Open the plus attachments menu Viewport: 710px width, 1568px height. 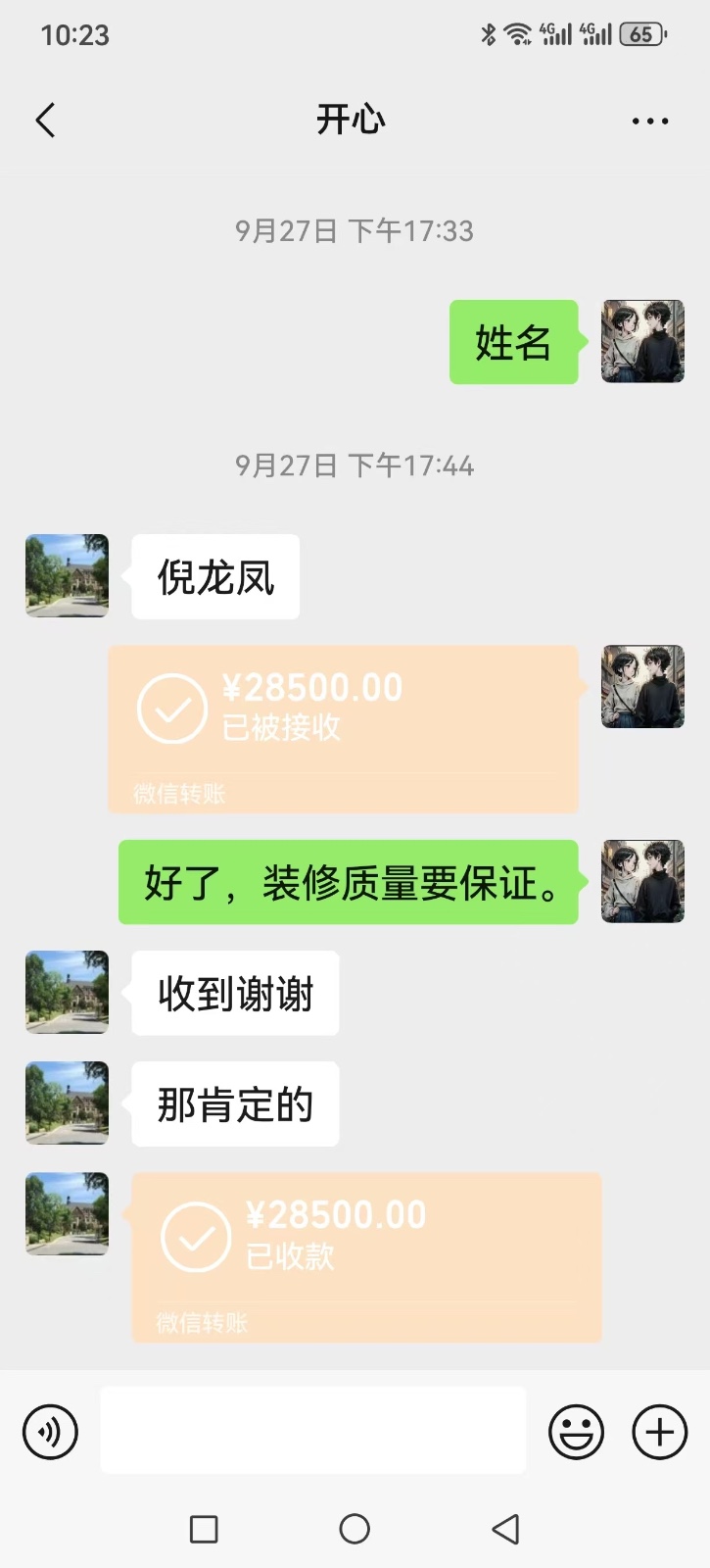point(660,1432)
